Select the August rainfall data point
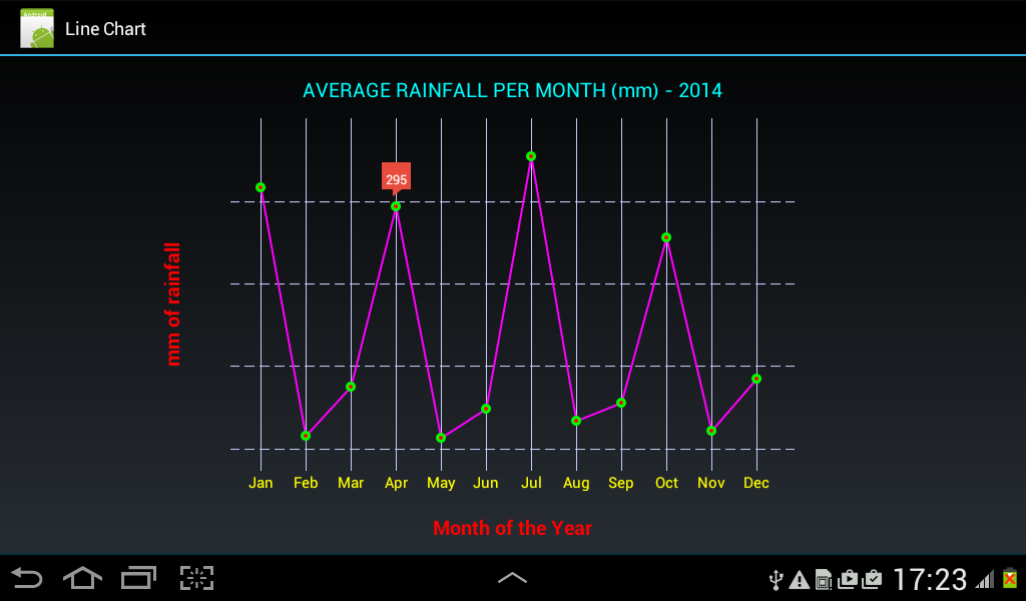 pyautogui.click(x=576, y=420)
